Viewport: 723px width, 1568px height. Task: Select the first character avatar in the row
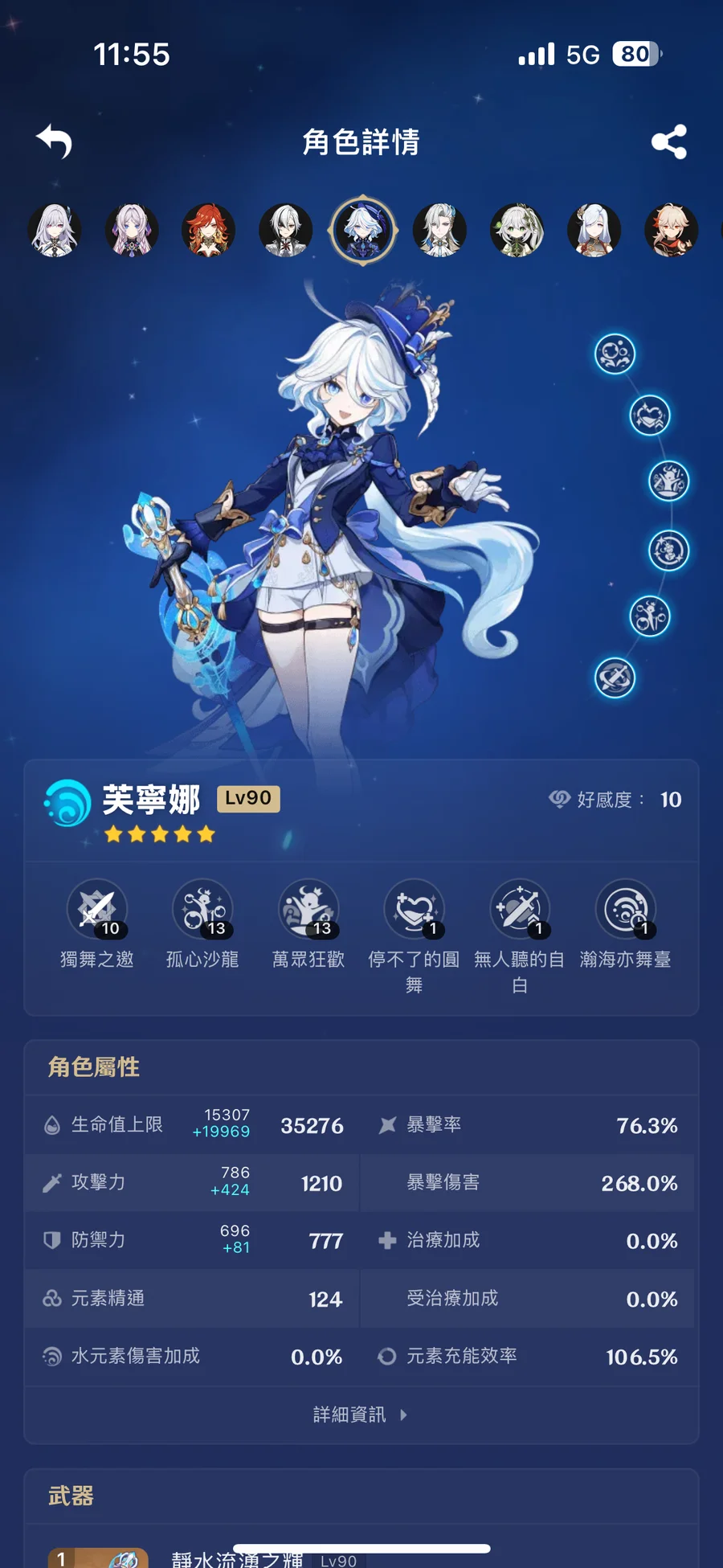pos(55,231)
